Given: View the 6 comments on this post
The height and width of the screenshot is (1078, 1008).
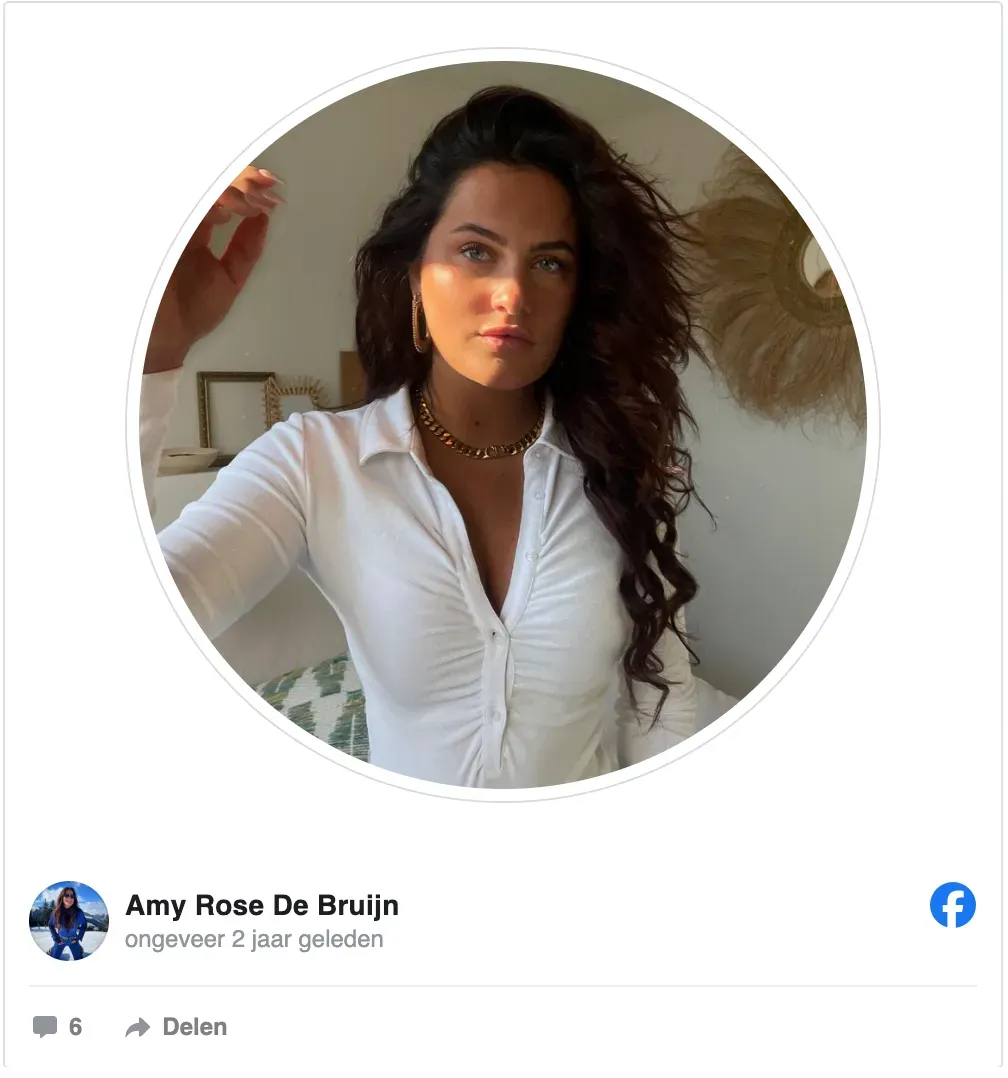Looking at the screenshot, I should pos(58,1027).
